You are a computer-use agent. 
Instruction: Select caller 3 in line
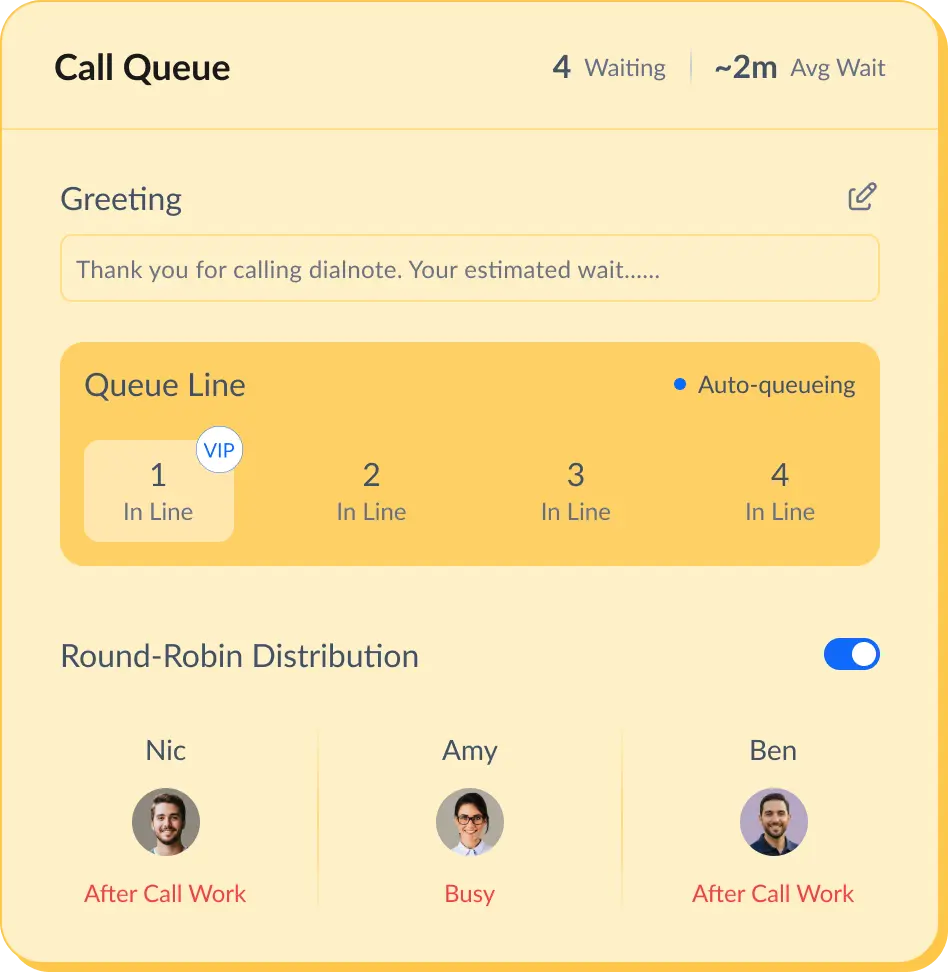pos(575,491)
